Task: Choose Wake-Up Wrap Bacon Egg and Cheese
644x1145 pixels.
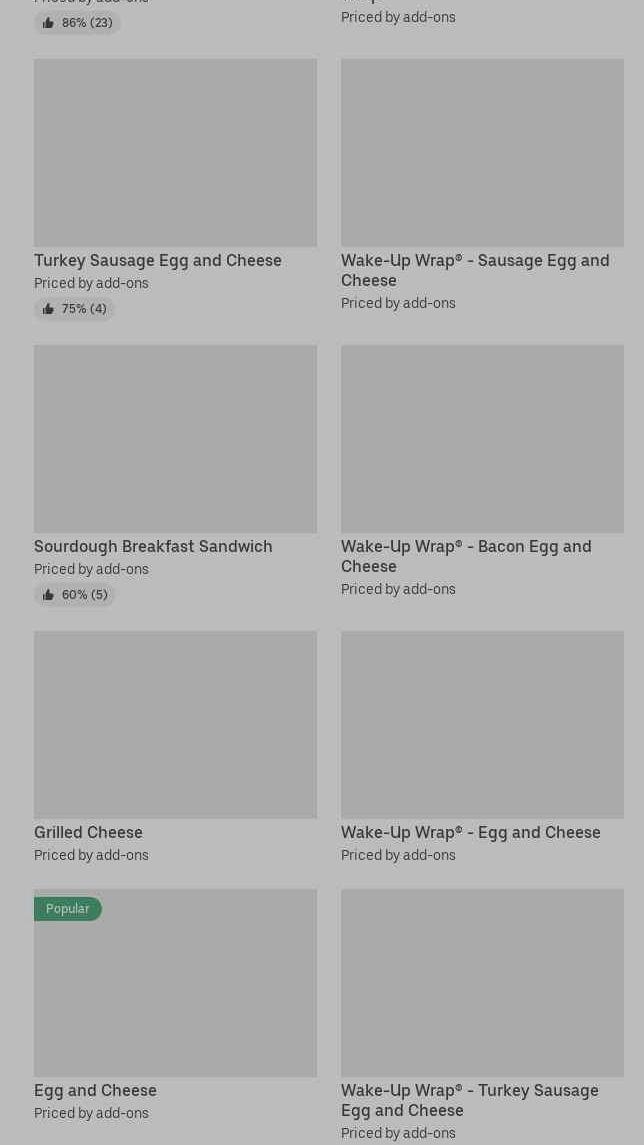Action: click(481, 439)
